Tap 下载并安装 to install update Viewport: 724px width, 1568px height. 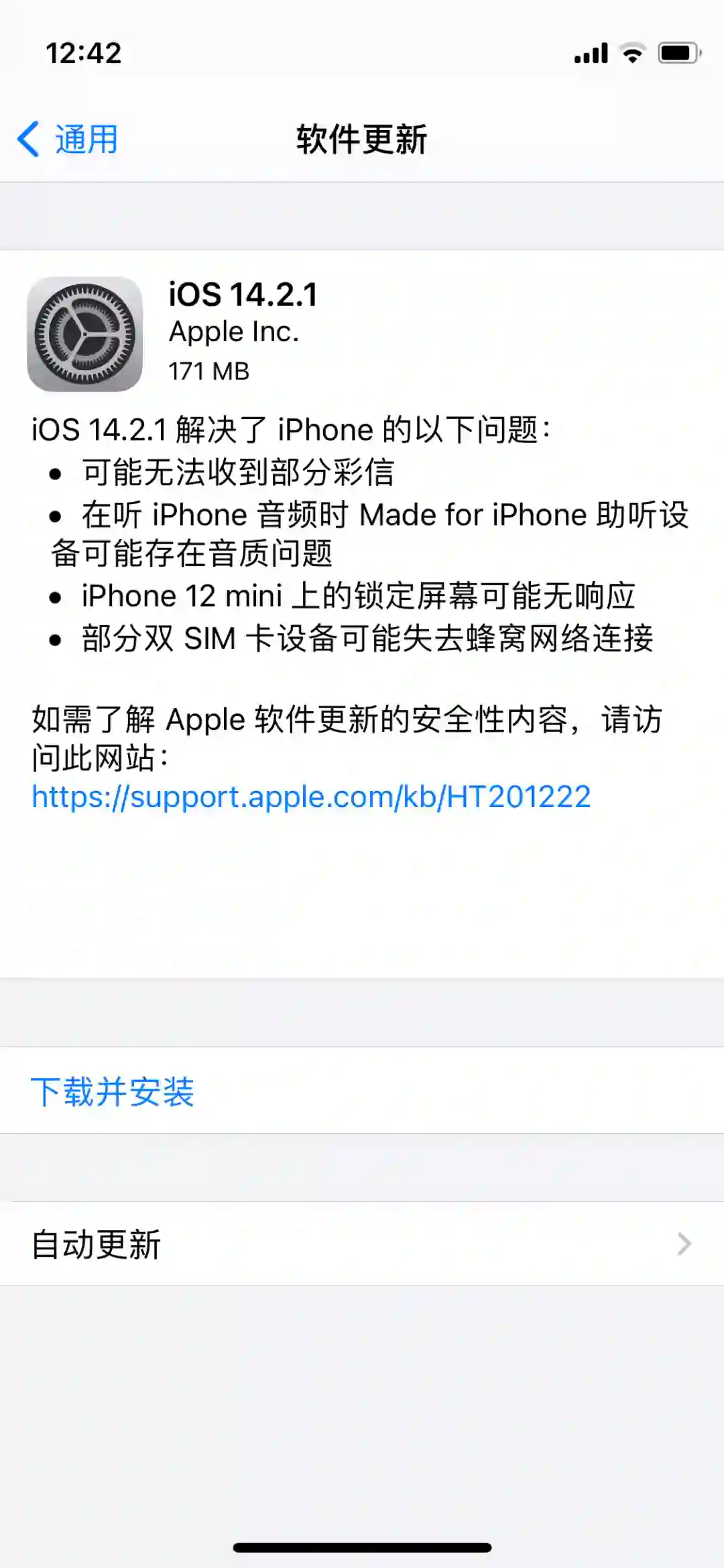coord(113,1091)
